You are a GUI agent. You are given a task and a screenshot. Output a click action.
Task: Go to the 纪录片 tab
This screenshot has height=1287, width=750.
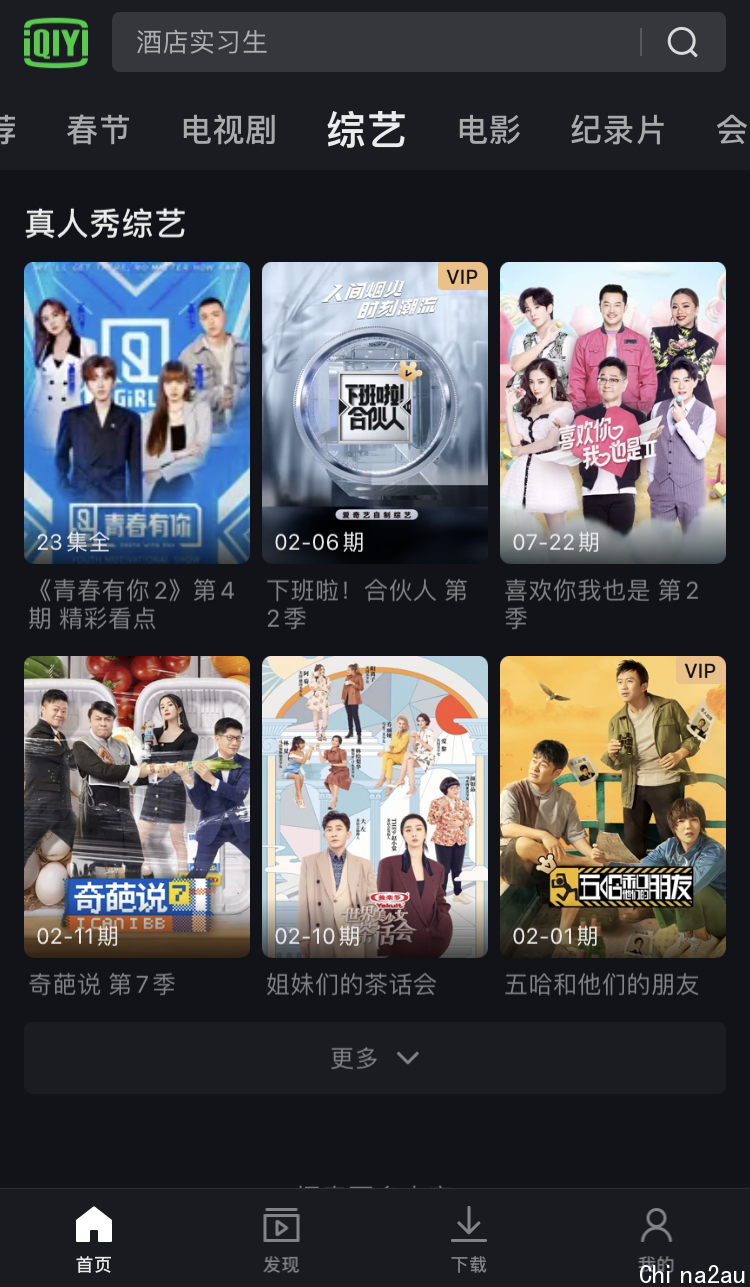click(618, 130)
